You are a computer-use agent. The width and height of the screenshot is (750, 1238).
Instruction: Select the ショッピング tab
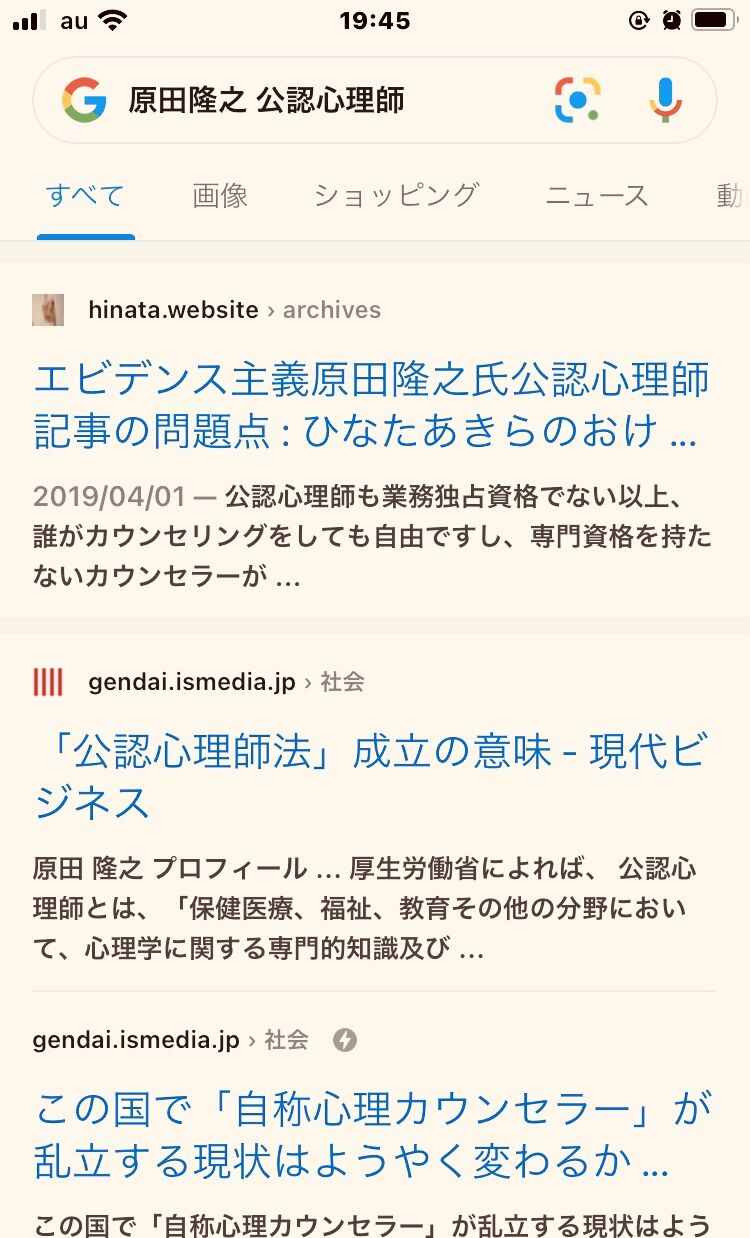coord(396,197)
